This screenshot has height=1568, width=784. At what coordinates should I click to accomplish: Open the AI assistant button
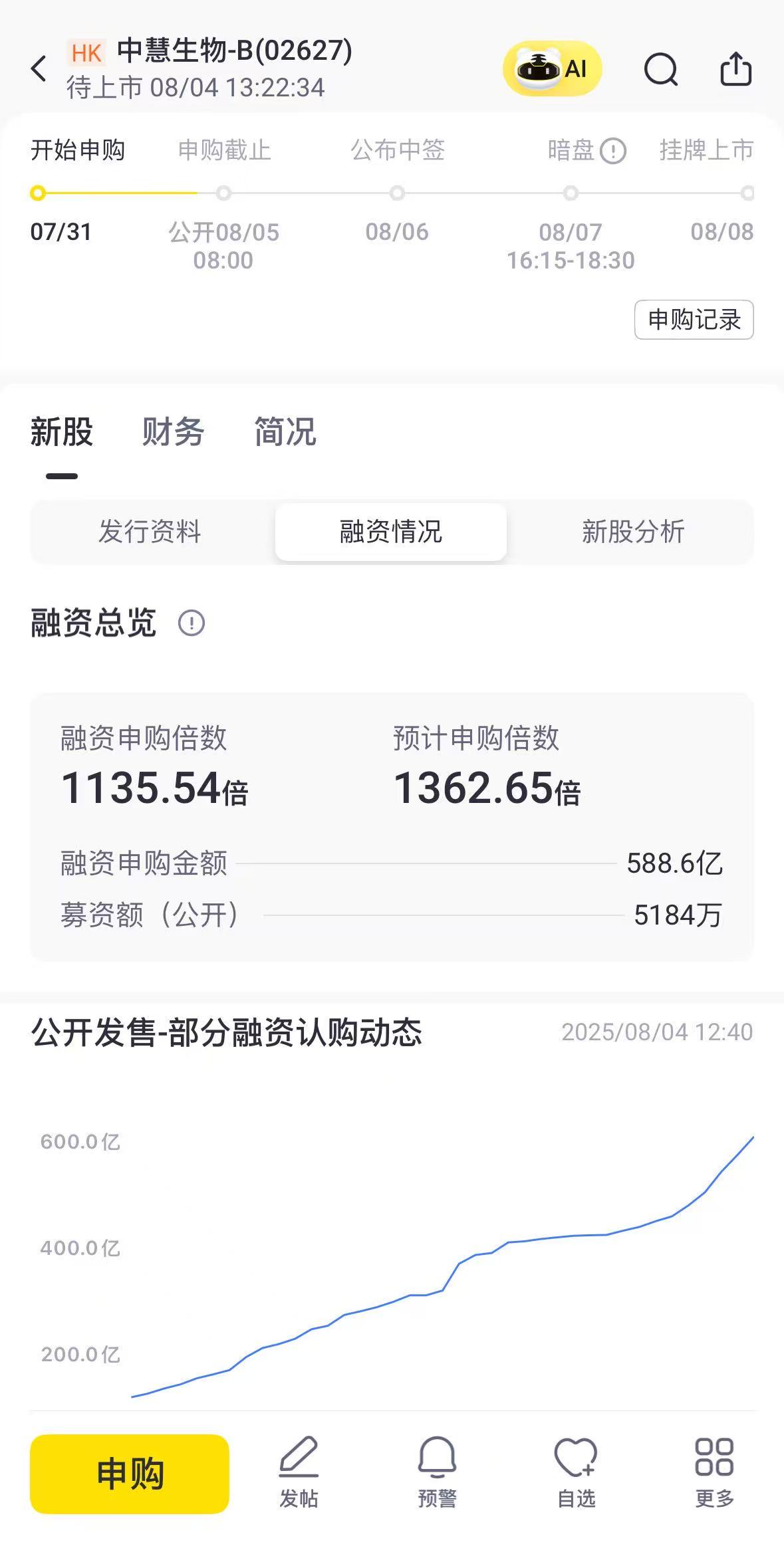point(552,68)
